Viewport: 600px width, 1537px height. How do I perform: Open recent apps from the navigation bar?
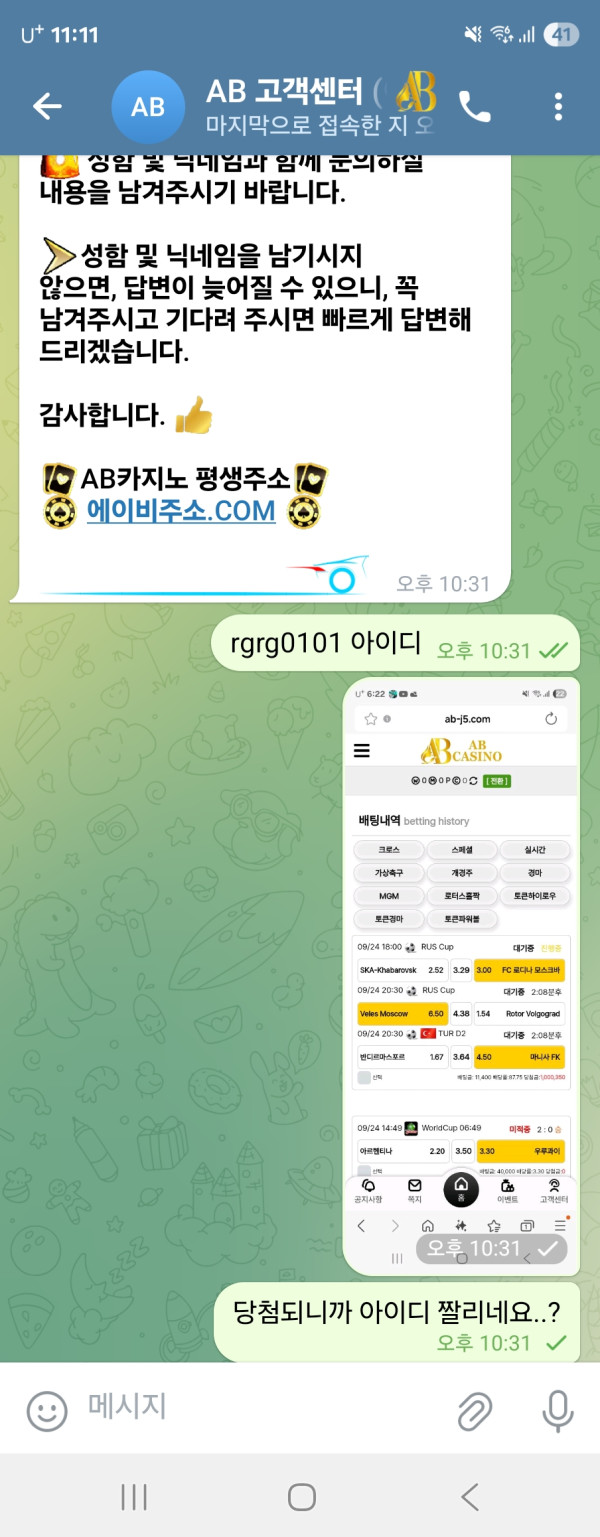pyautogui.click(x=133, y=1496)
